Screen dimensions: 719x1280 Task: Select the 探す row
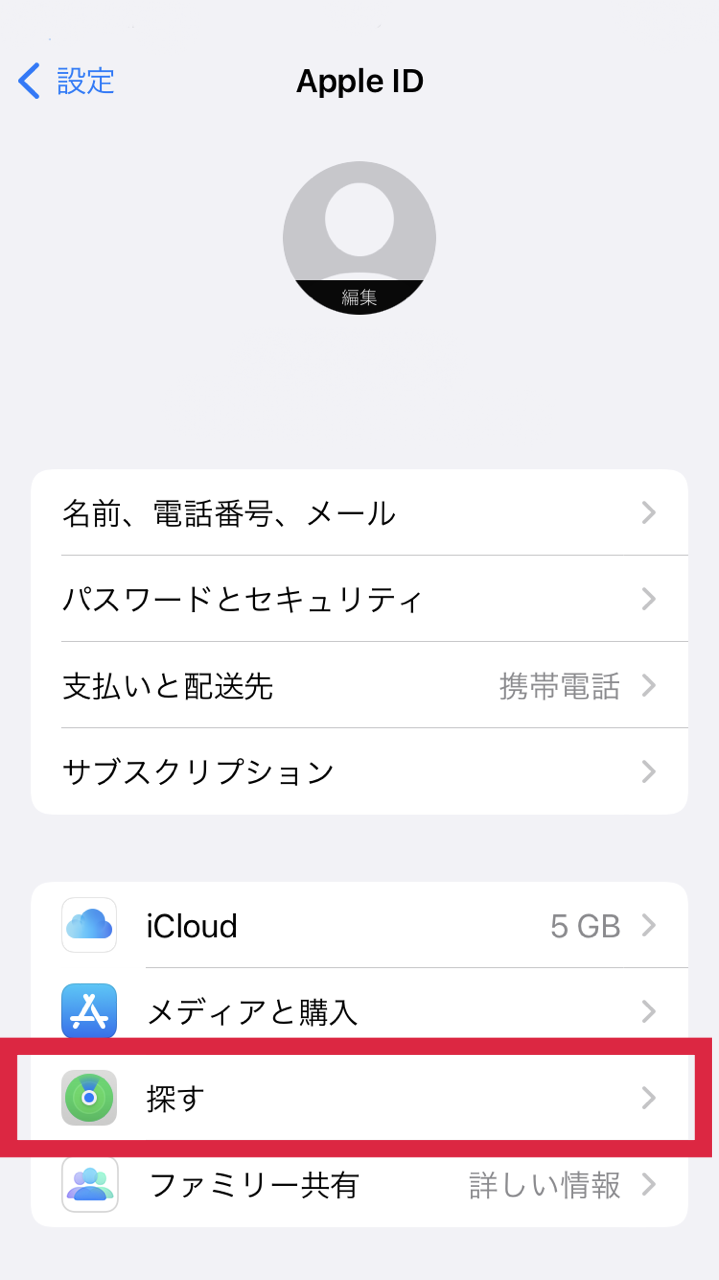point(359,1097)
